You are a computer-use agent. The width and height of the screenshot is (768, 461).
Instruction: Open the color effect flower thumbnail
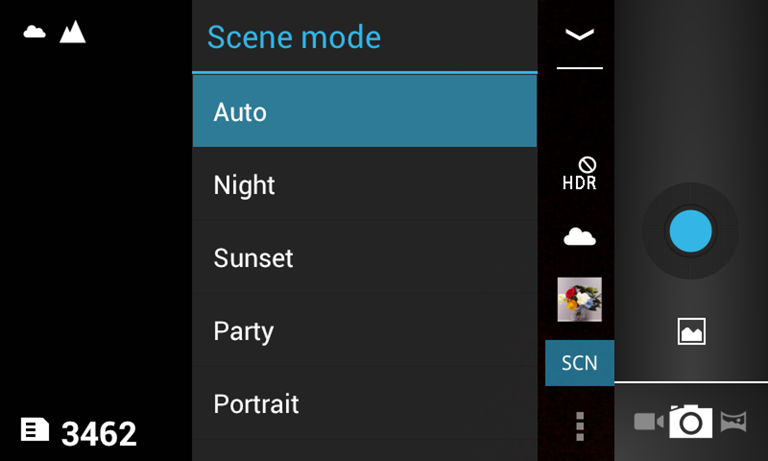(579, 299)
